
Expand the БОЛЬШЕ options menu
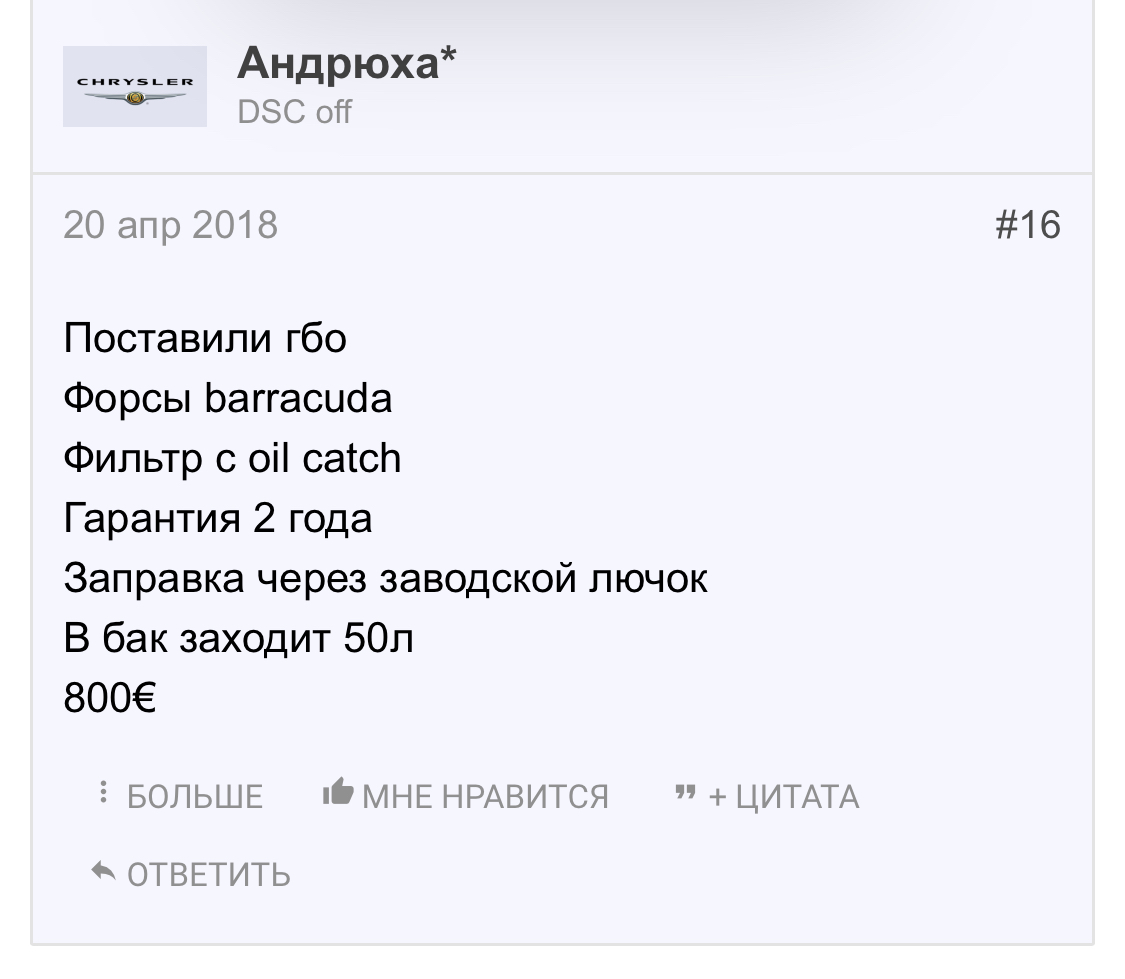coord(181,796)
